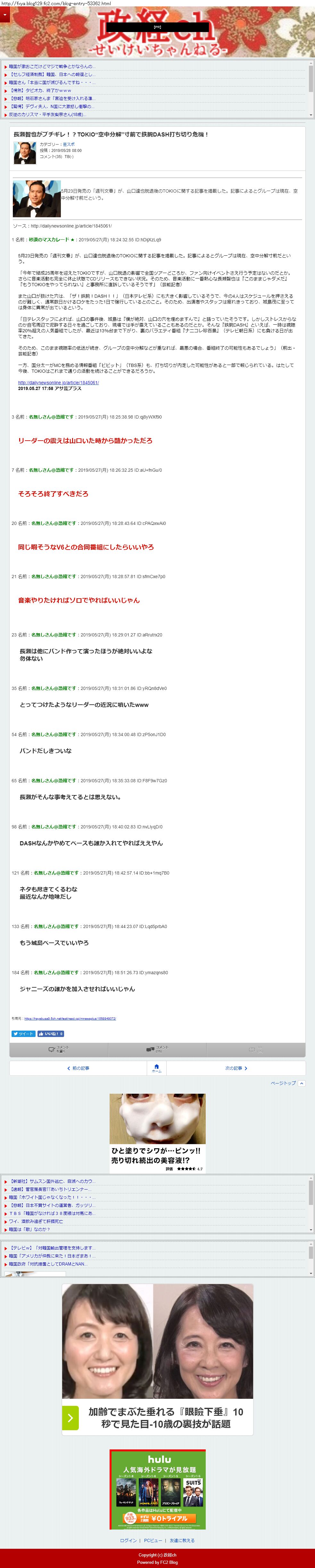Open headline TBS「韓国がなければ38度線は対馬
315x1568 pixels.
click(x=52, y=1213)
